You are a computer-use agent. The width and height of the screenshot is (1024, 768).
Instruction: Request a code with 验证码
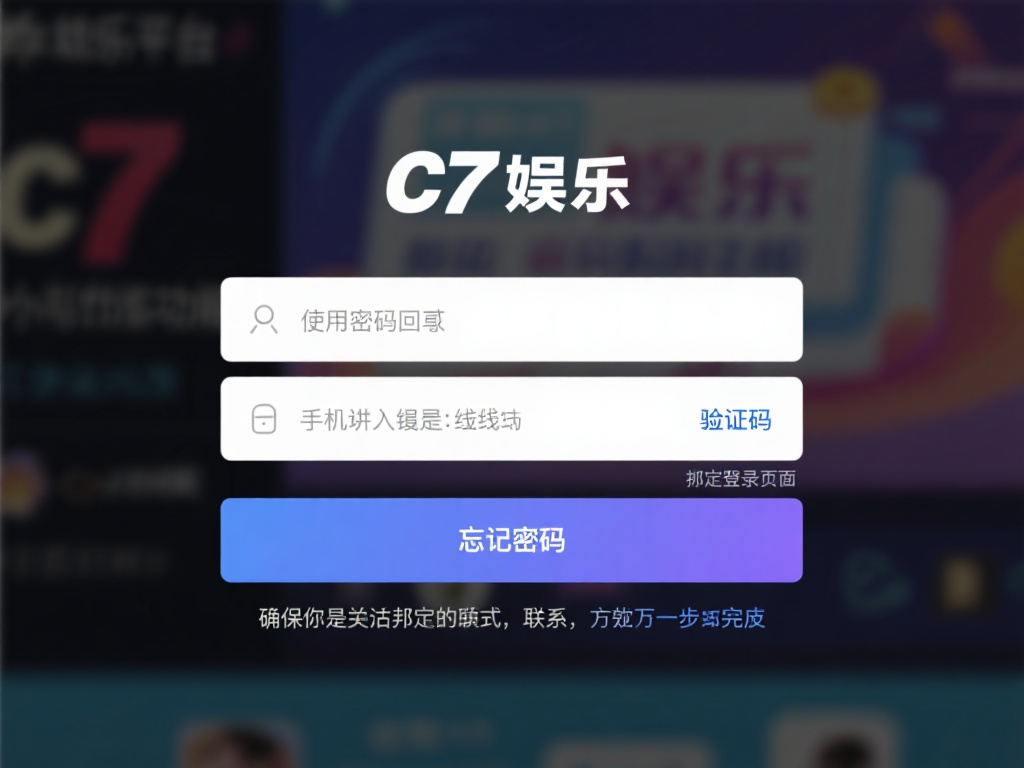coord(735,420)
